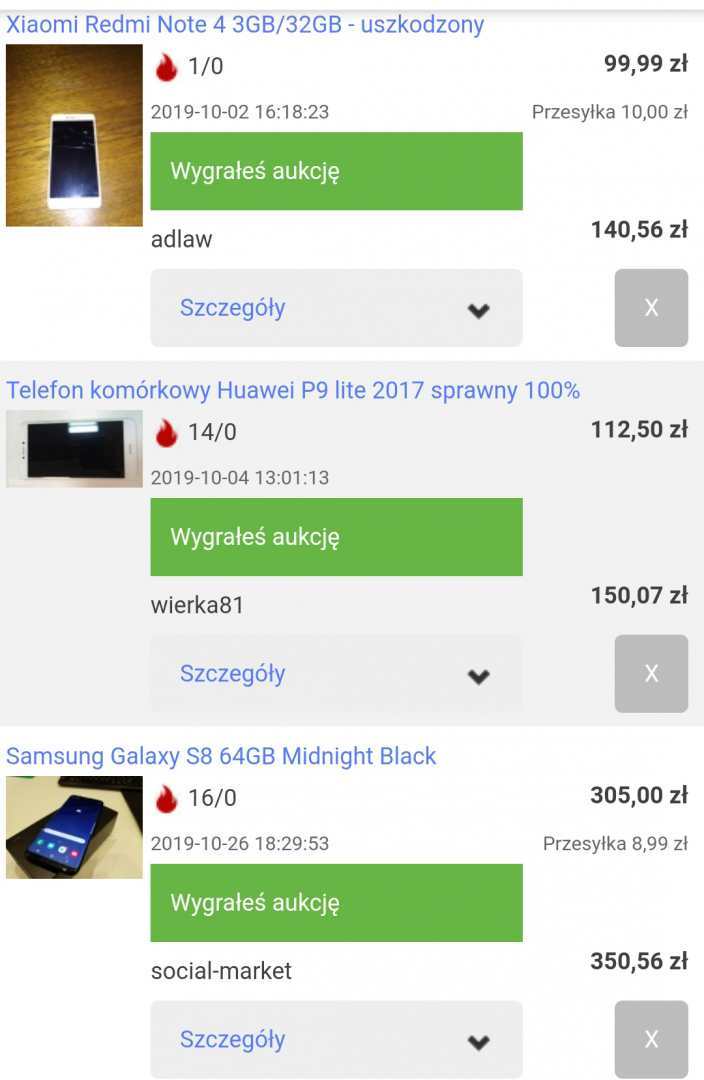Remove the Xiaomi Redmi auction with X
The image size is (704, 1080).
(x=651, y=308)
